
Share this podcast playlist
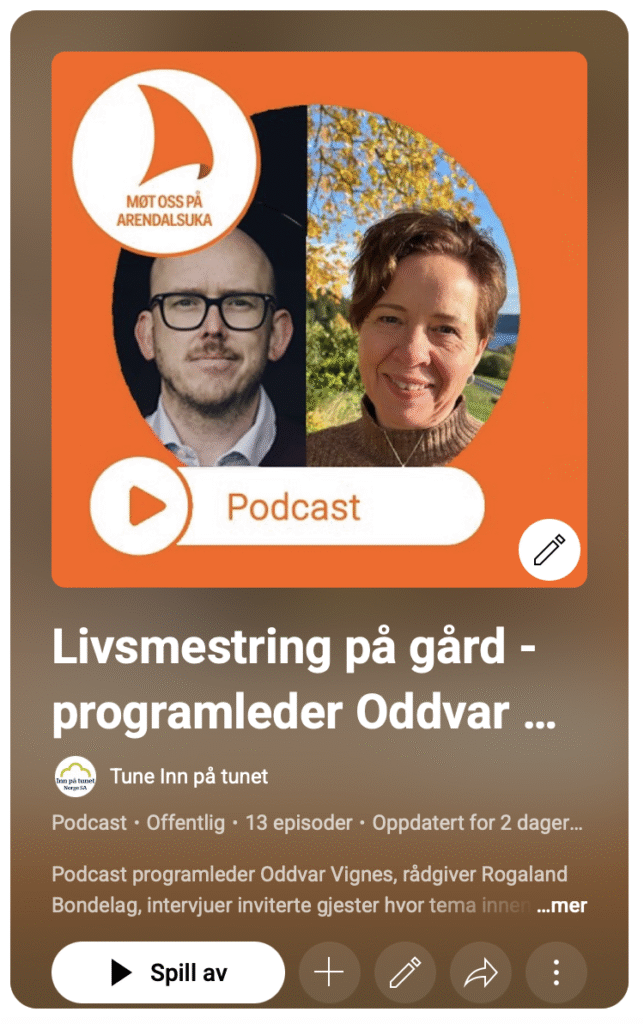tap(481, 972)
